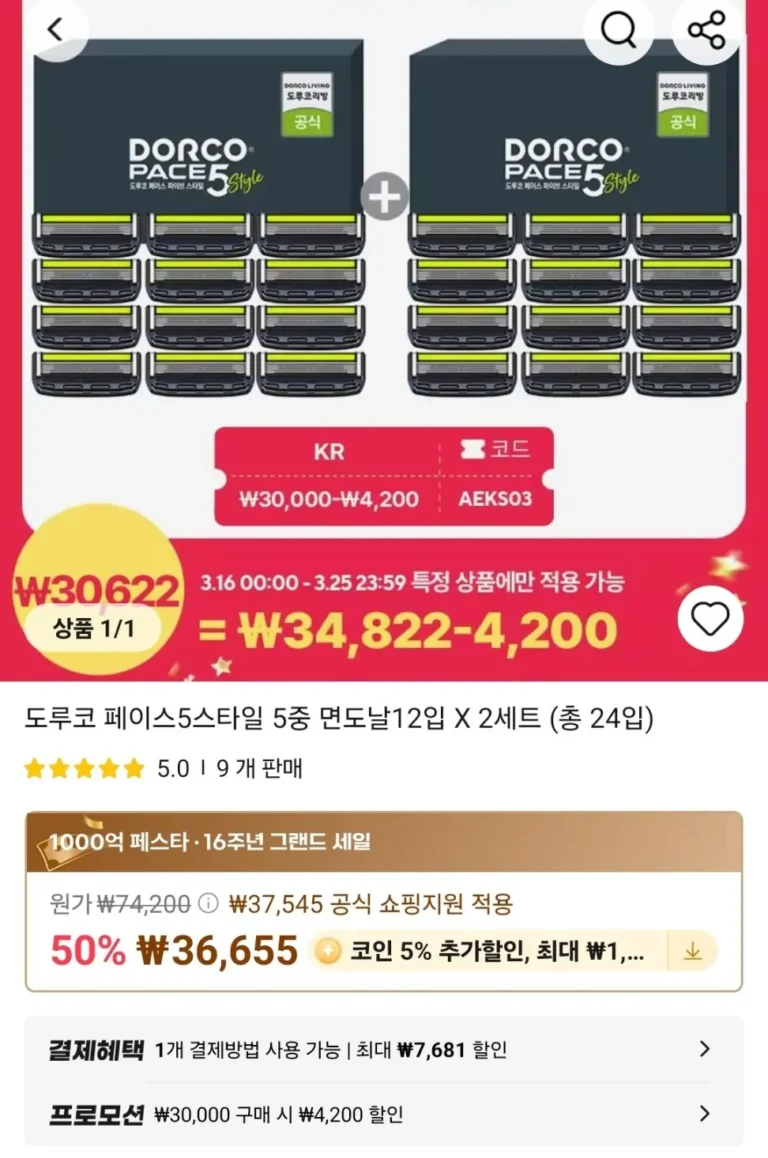Share this Dorco razor product
The width and height of the screenshot is (768, 1158).
(x=706, y=30)
